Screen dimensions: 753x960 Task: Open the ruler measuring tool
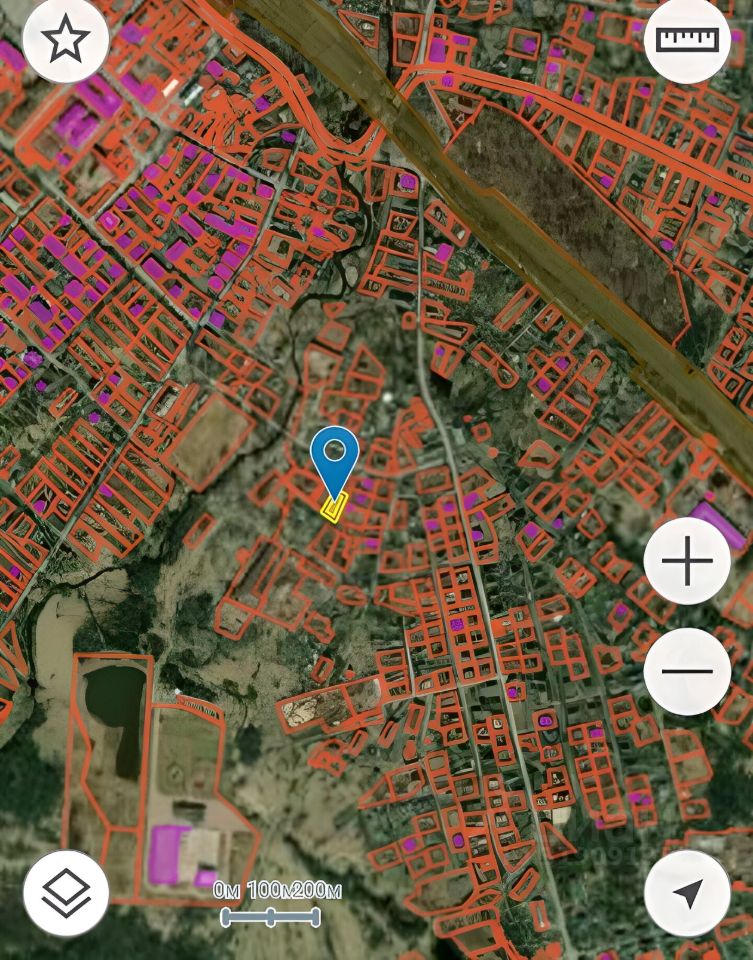click(x=687, y=40)
